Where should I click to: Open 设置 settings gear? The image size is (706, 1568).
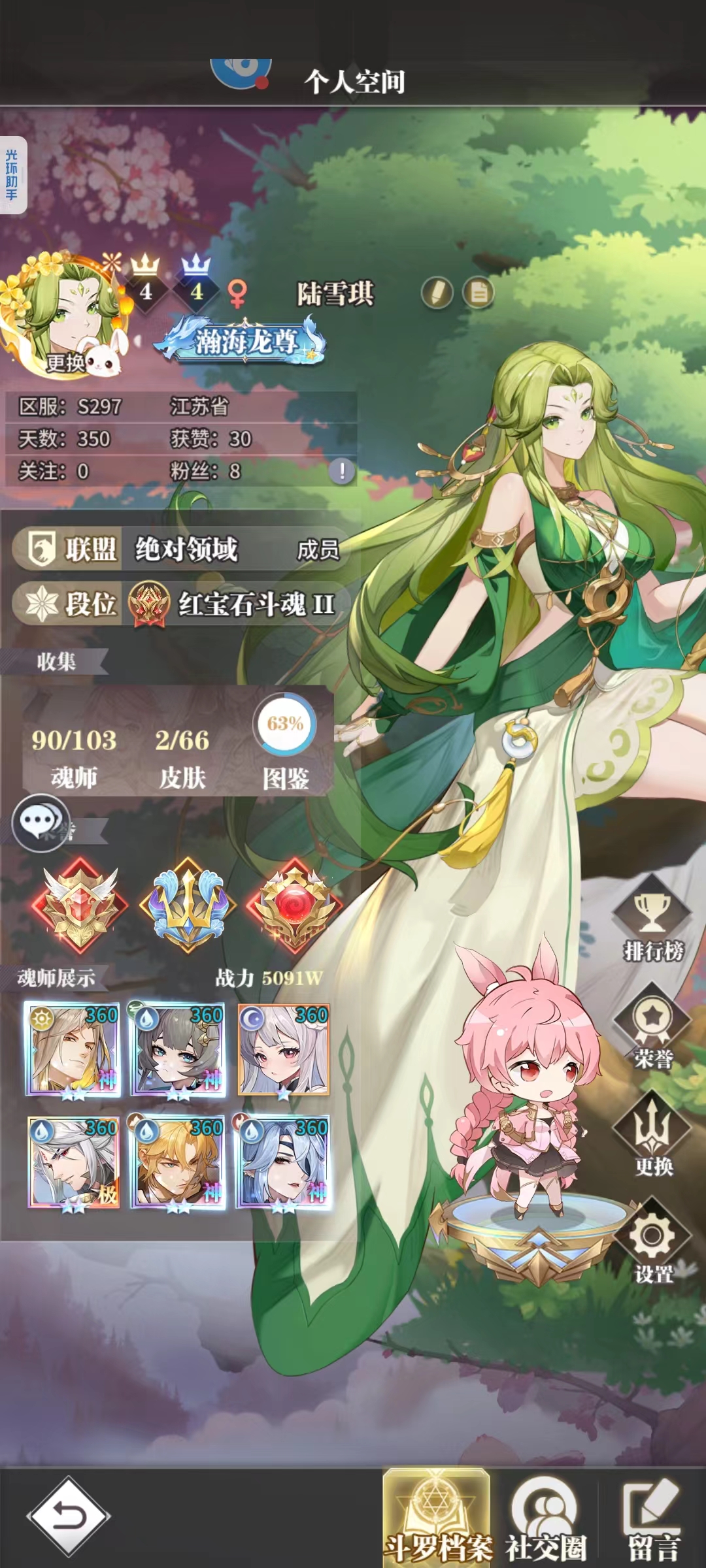[652, 1246]
